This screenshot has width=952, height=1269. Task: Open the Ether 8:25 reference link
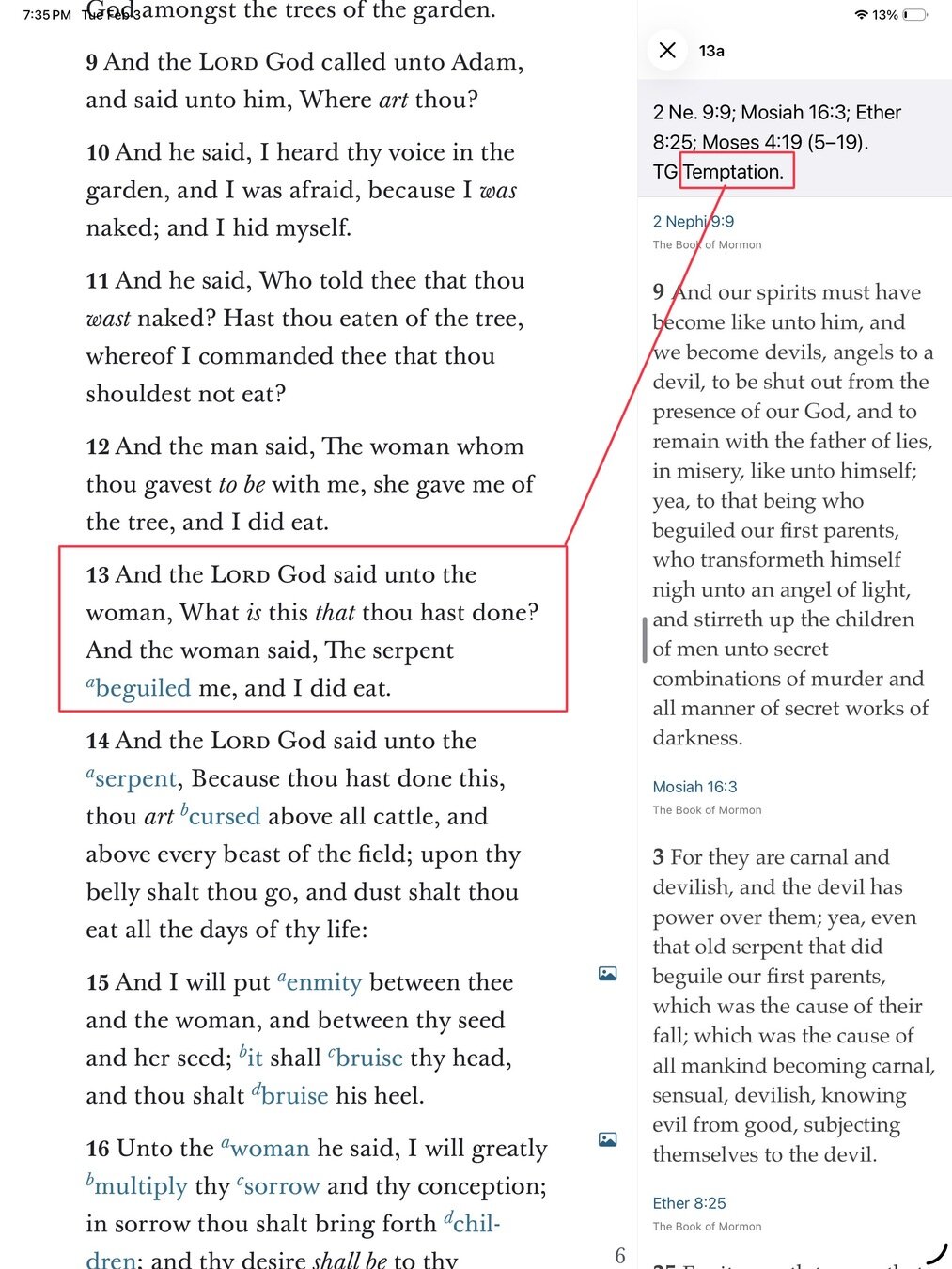pyautogui.click(x=689, y=1203)
